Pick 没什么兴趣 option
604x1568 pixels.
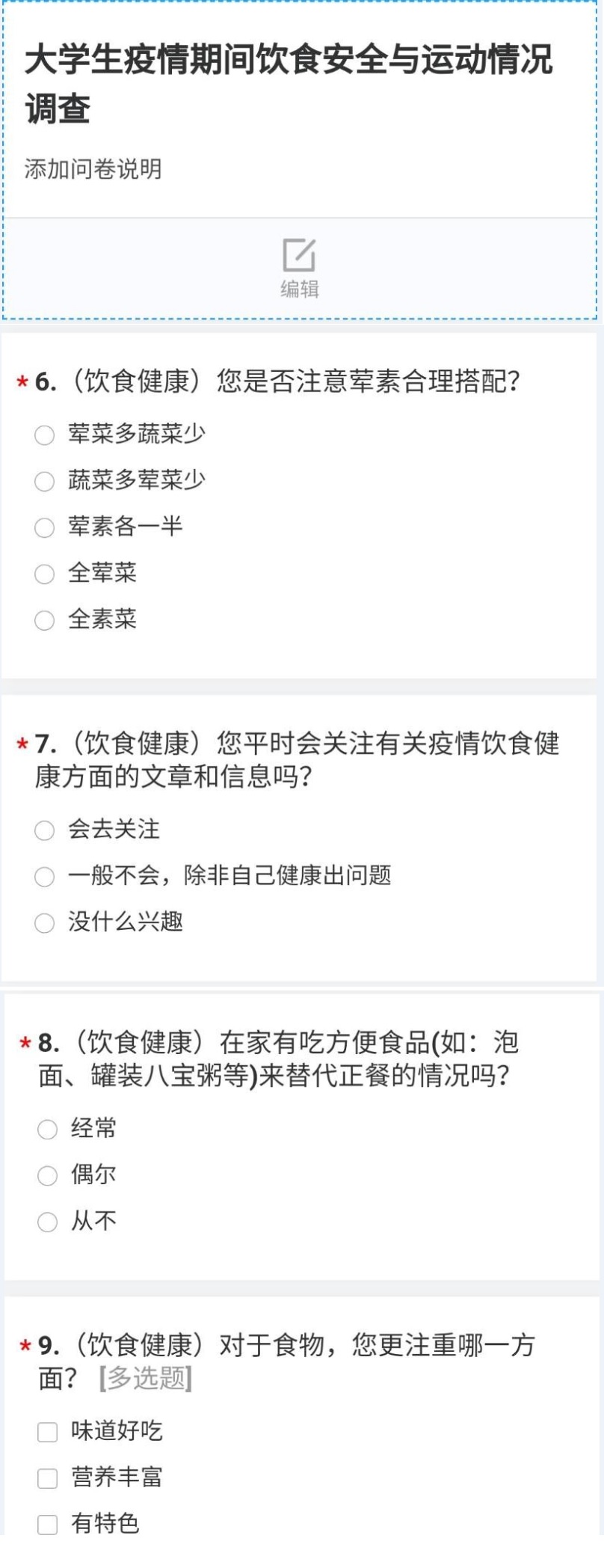pos(45,923)
